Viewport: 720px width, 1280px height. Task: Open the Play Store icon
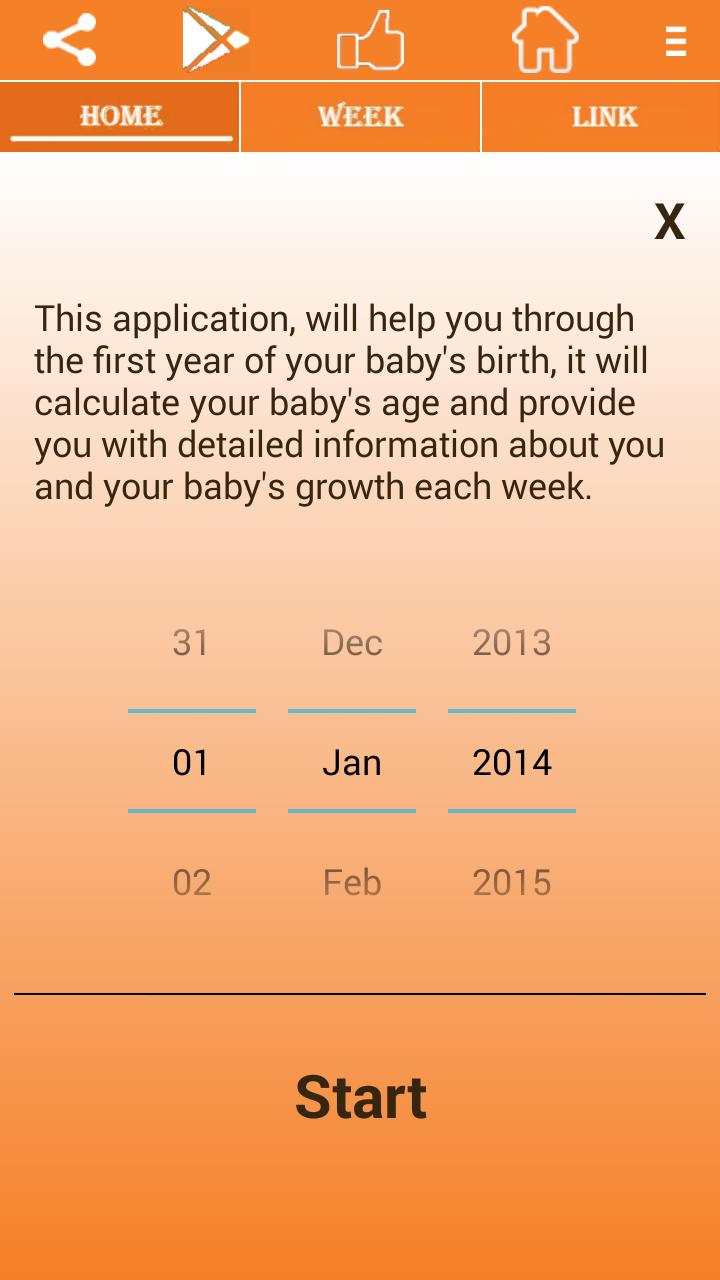214,40
